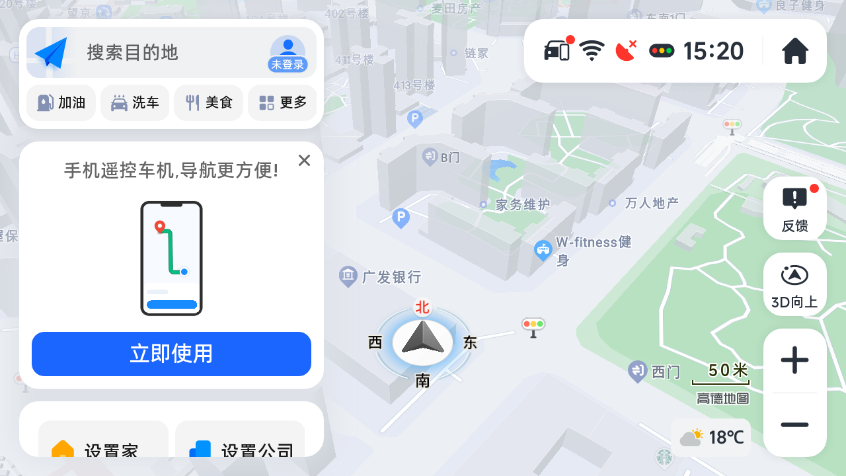Switch the 3D向上 map view mode

click(x=795, y=285)
